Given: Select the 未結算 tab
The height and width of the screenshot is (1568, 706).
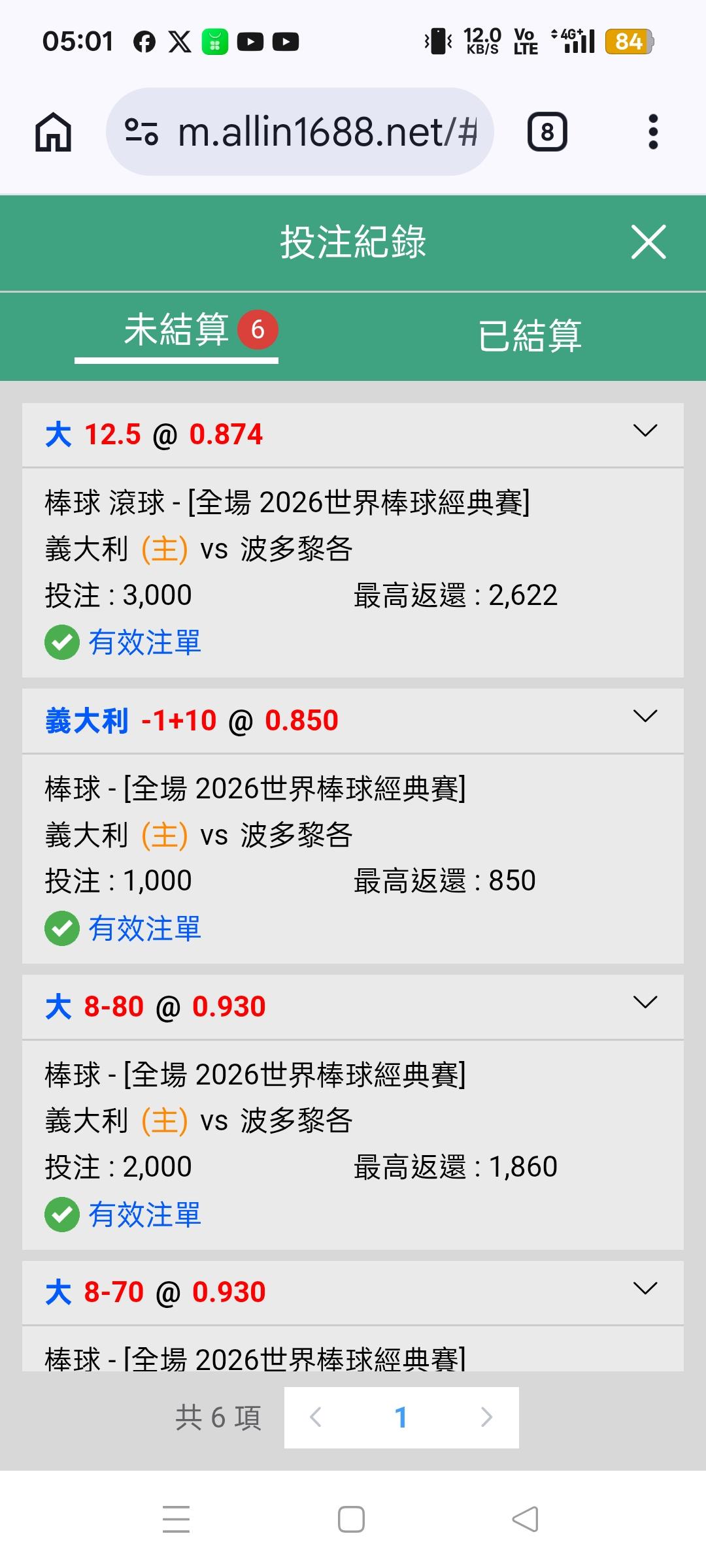Looking at the screenshot, I should [176, 331].
